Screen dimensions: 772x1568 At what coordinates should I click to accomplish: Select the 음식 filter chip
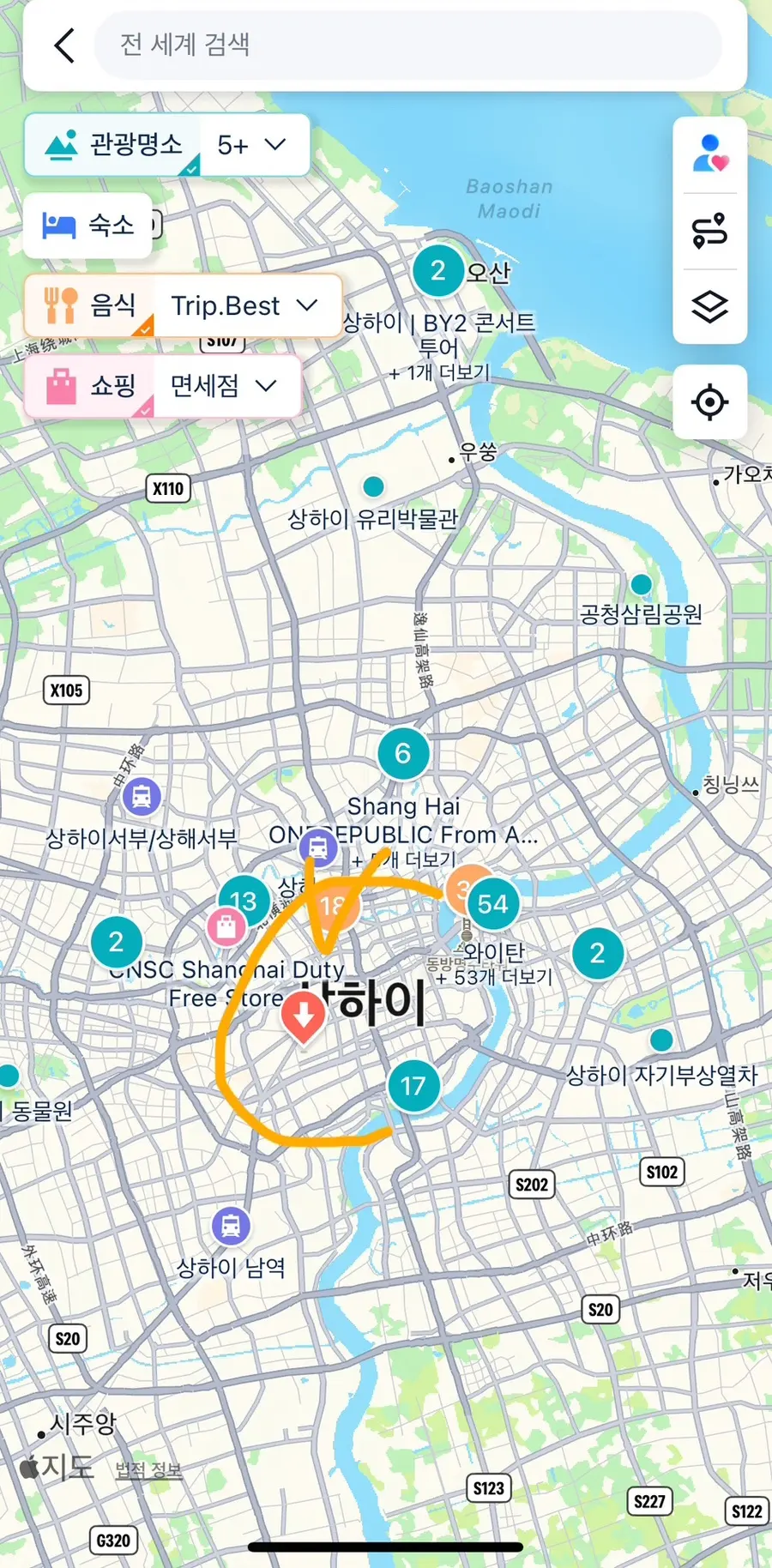[x=90, y=305]
